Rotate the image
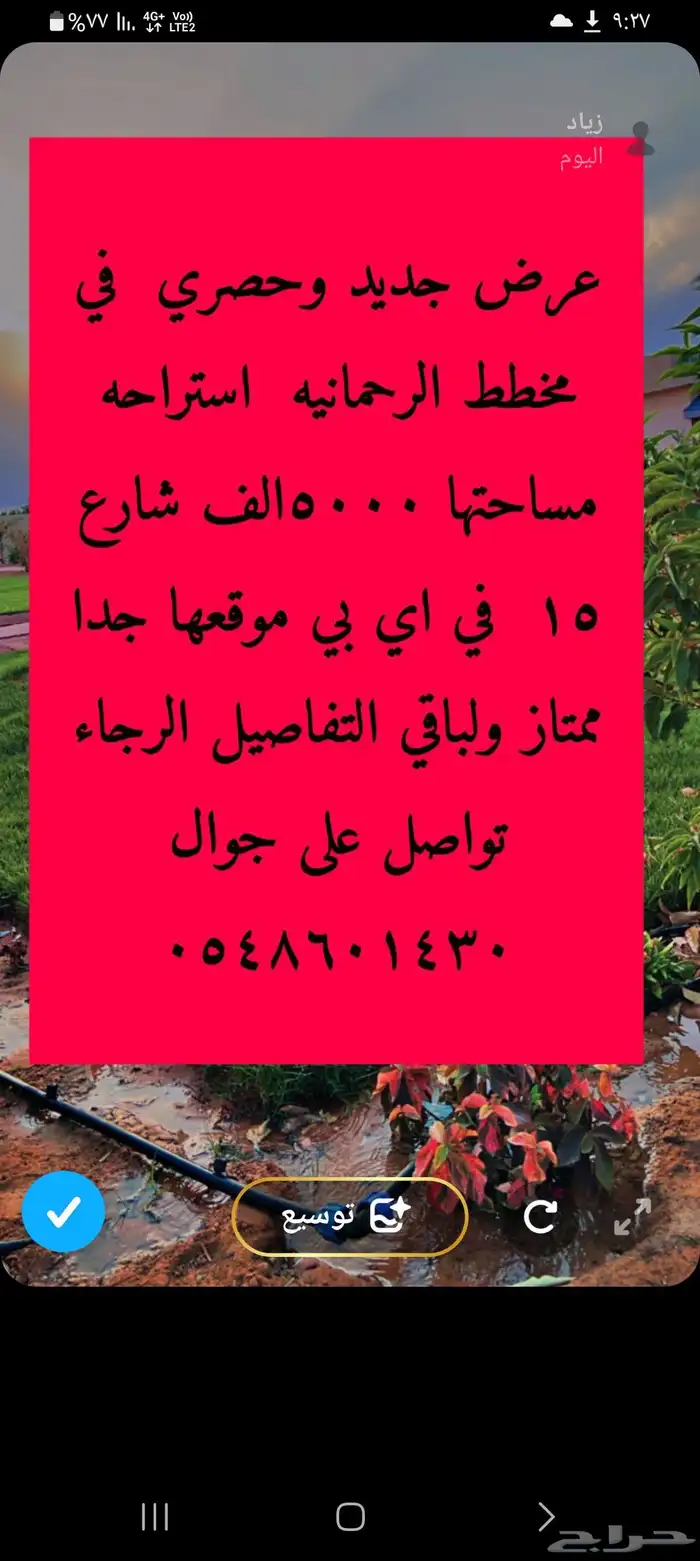700x1561 pixels. point(540,1216)
